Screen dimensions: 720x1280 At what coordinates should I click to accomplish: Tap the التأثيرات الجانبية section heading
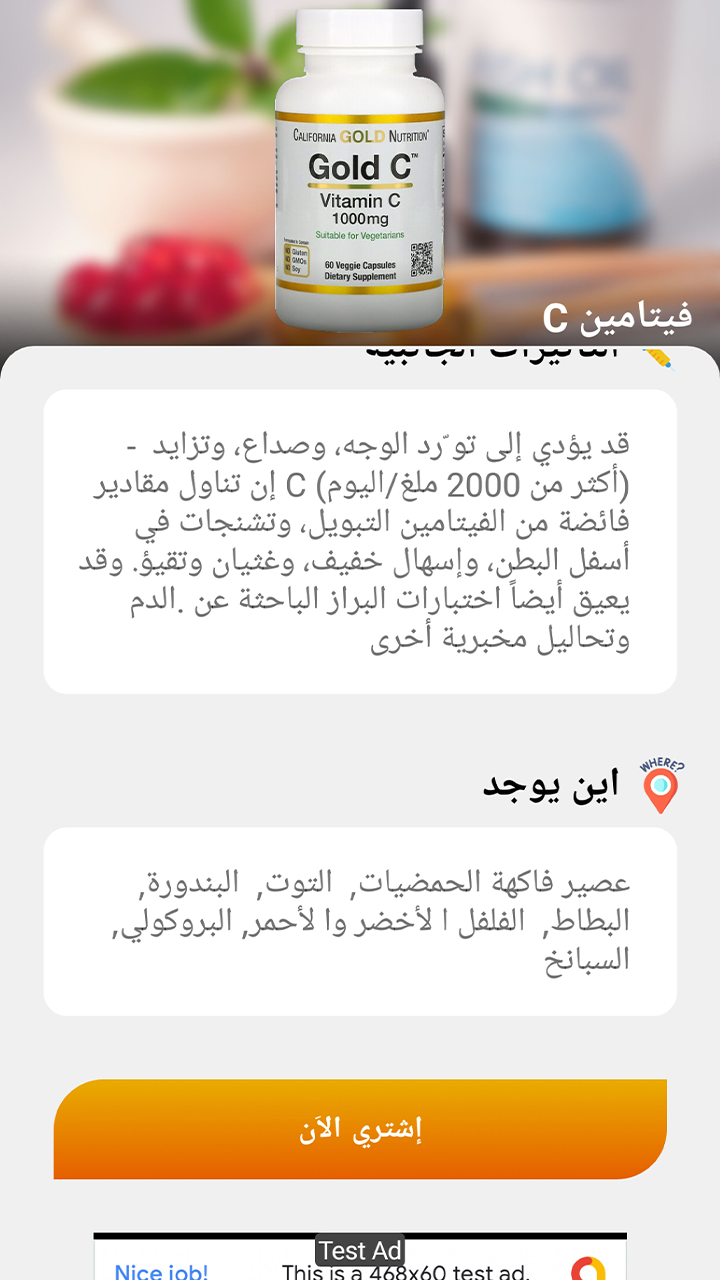point(500,352)
